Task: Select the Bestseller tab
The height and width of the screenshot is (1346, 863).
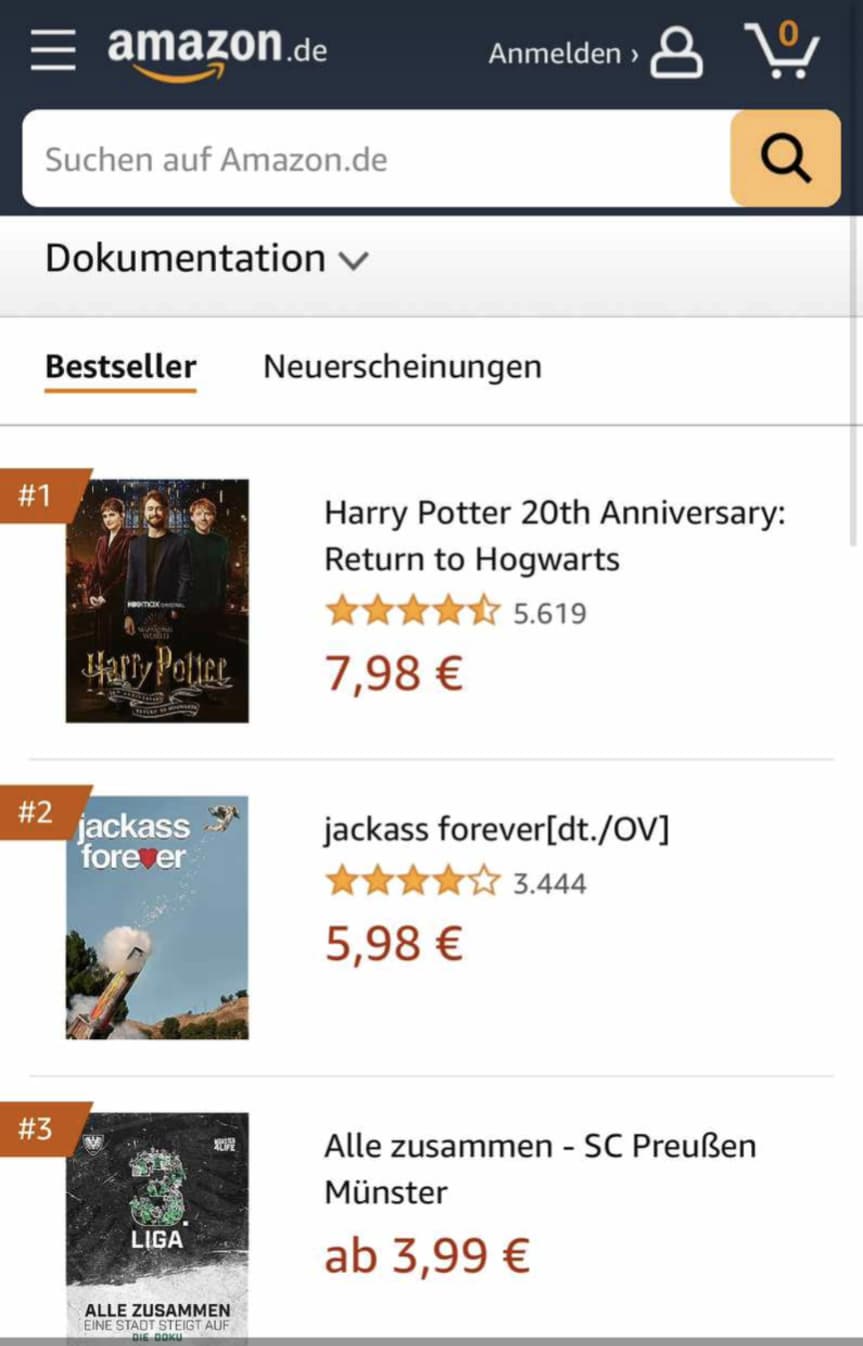Action: [121, 367]
